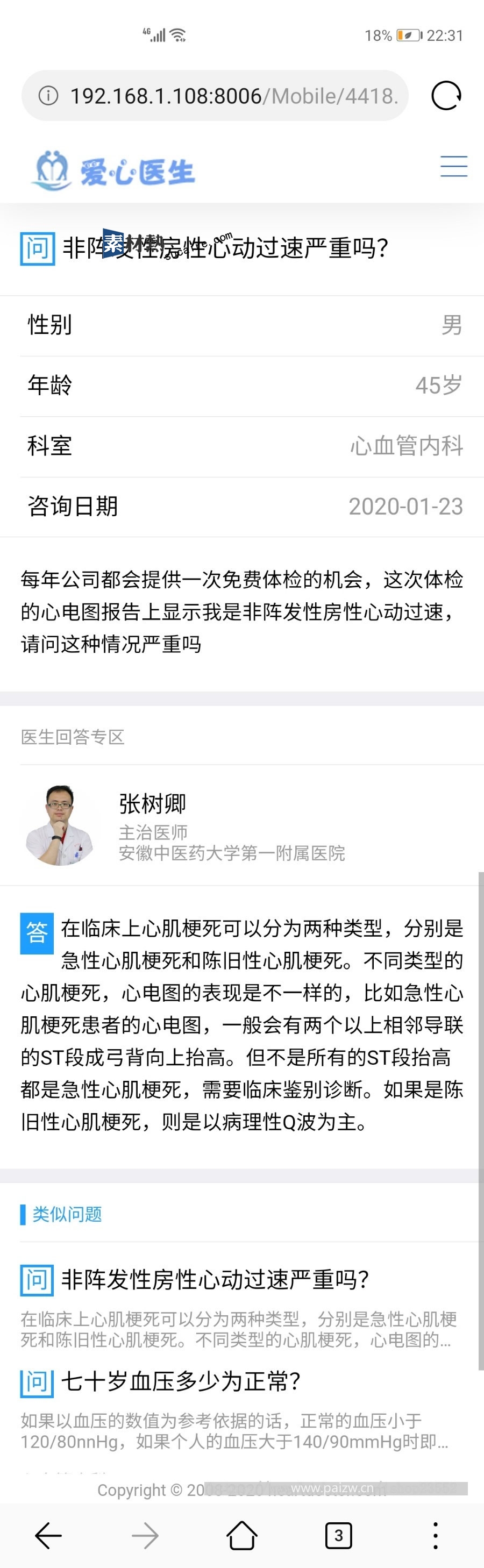Open similar question 非阵发性房性心动过速严重吗?
The height and width of the screenshot is (1568, 484).
(214, 1279)
